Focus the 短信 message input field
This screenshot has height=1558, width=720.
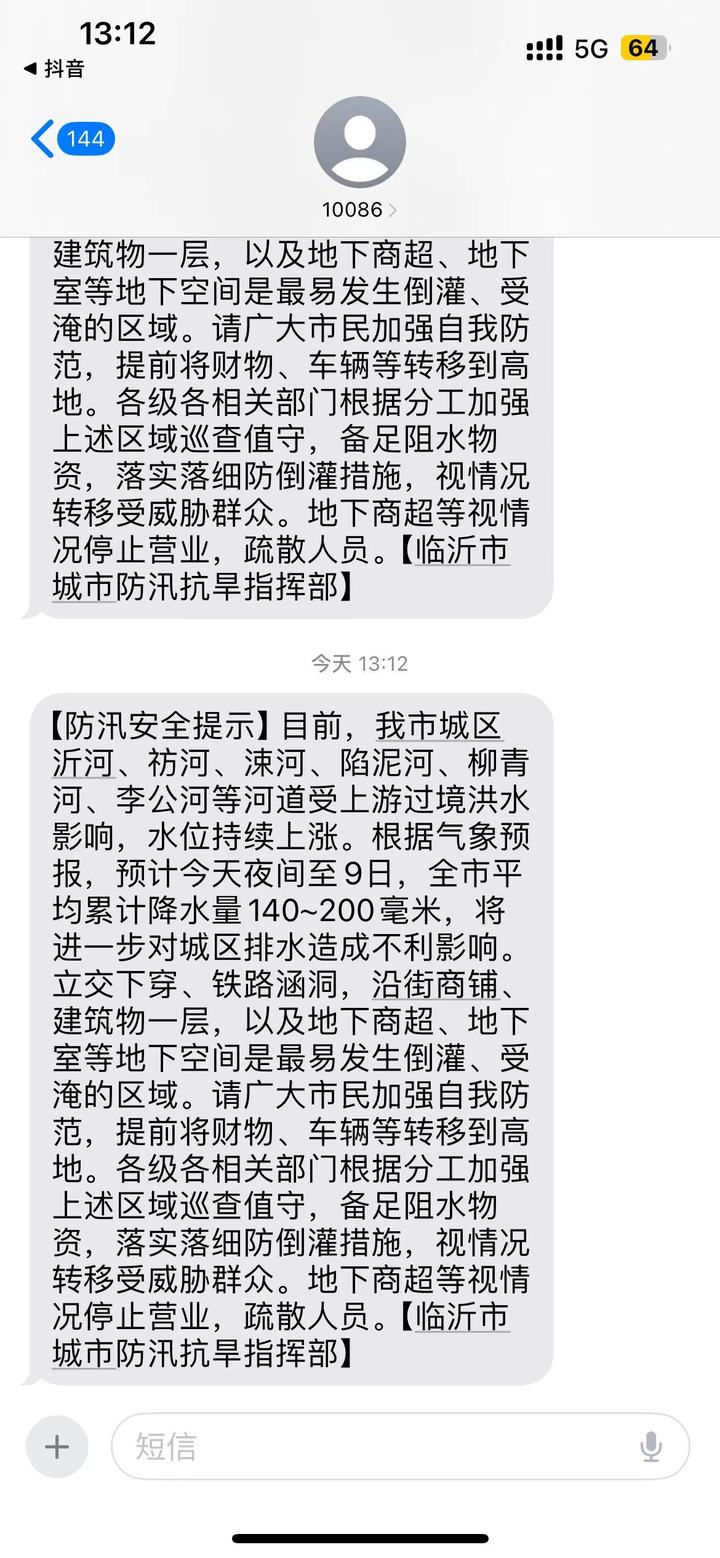coord(380,1446)
